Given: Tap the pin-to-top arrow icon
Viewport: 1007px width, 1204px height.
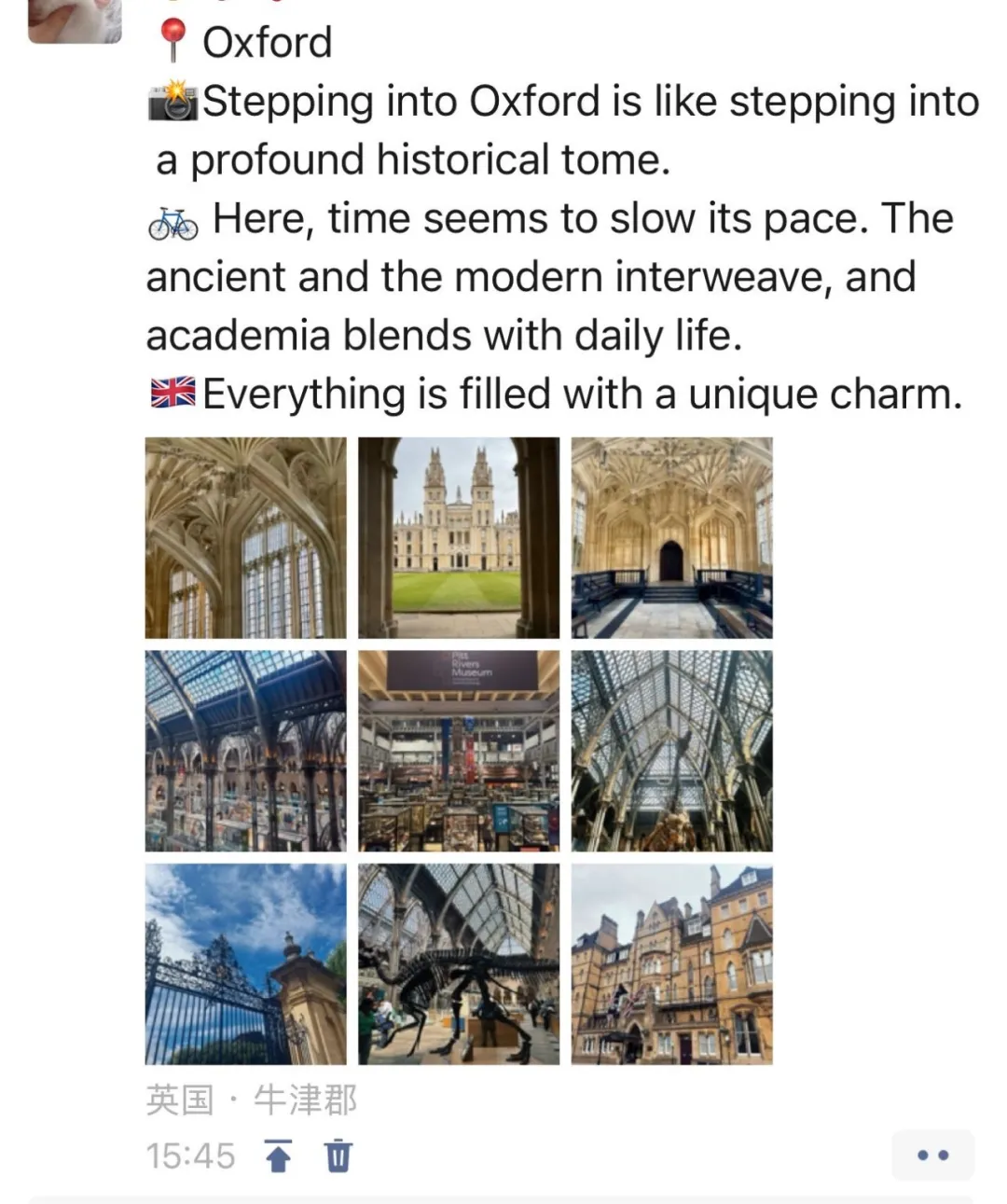Looking at the screenshot, I should tap(278, 1156).
